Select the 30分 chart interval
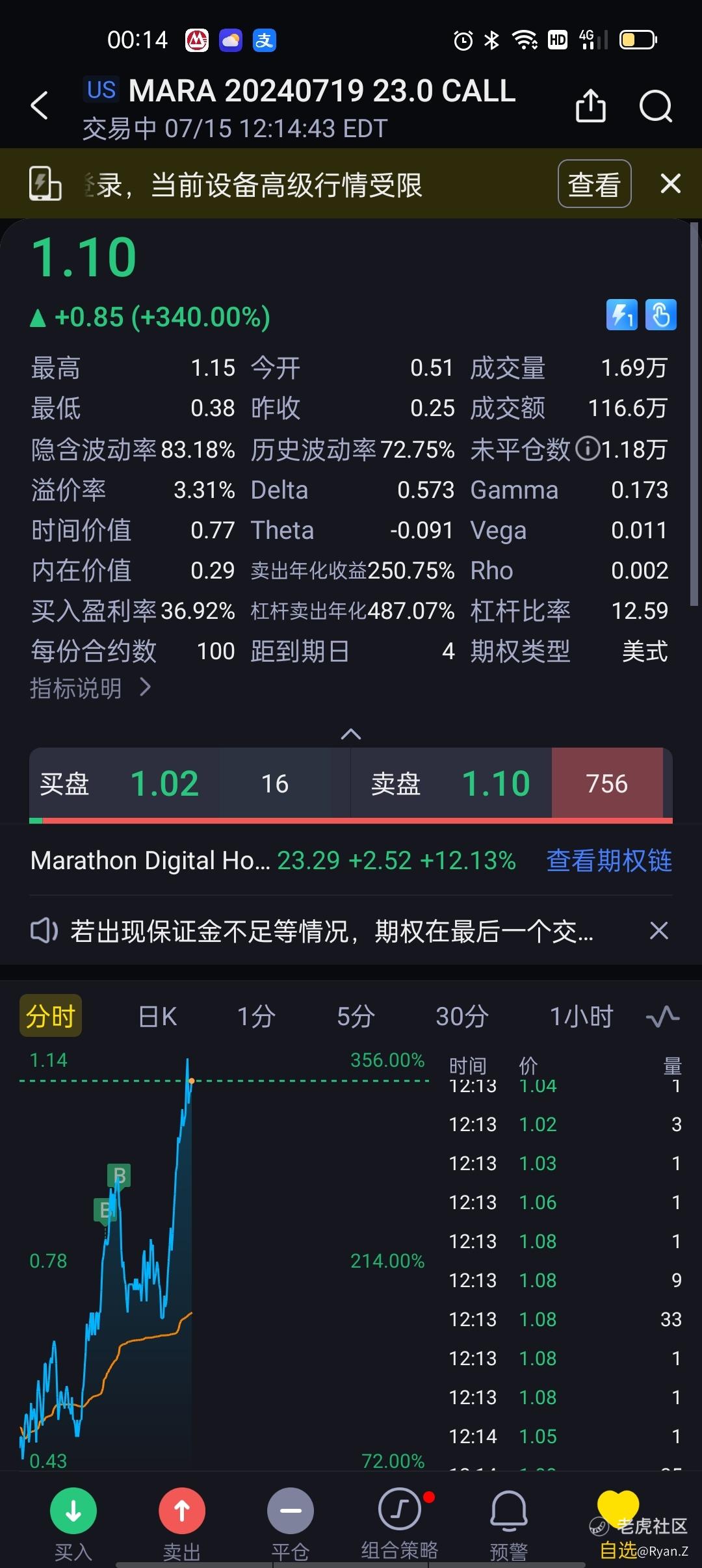Image resolution: width=702 pixels, height=1568 pixels. pyautogui.click(x=461, y=1016)
